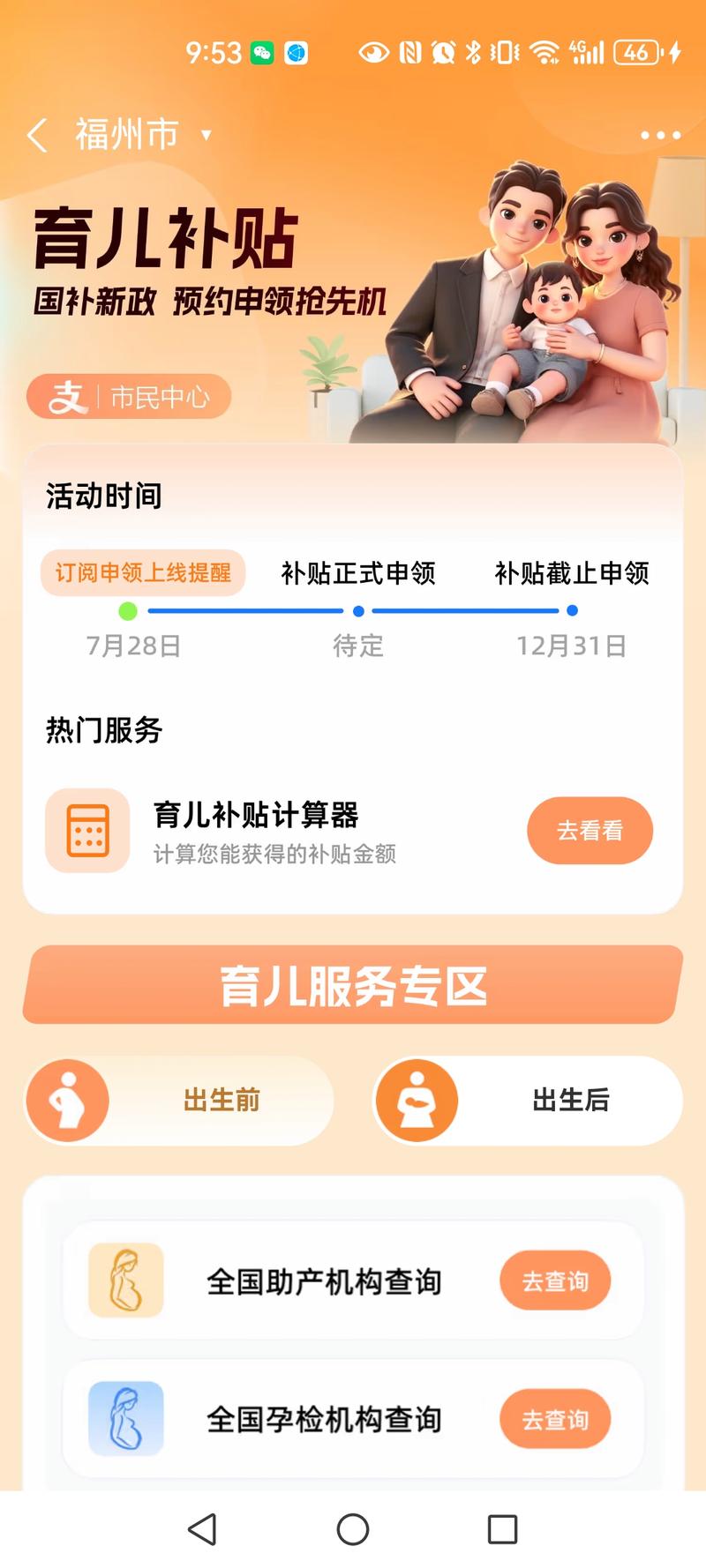The height and width of the screenshot is (1568, 706).
Task: Go back using the top-left arrow
Action: (x=37, y=135)
